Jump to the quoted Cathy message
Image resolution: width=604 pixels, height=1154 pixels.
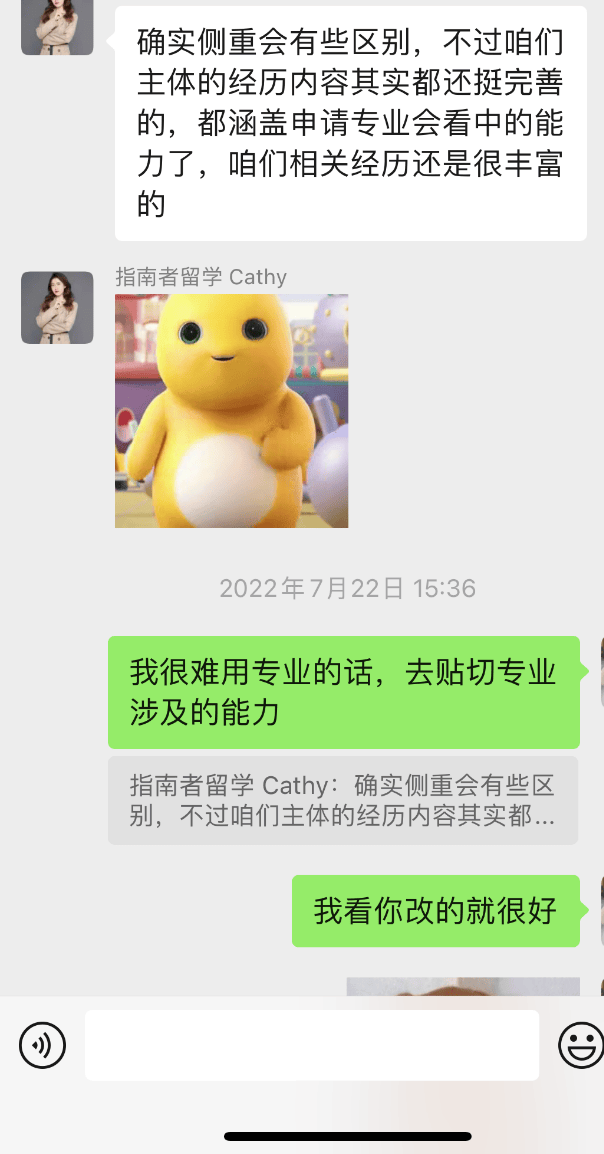(343, 800)
